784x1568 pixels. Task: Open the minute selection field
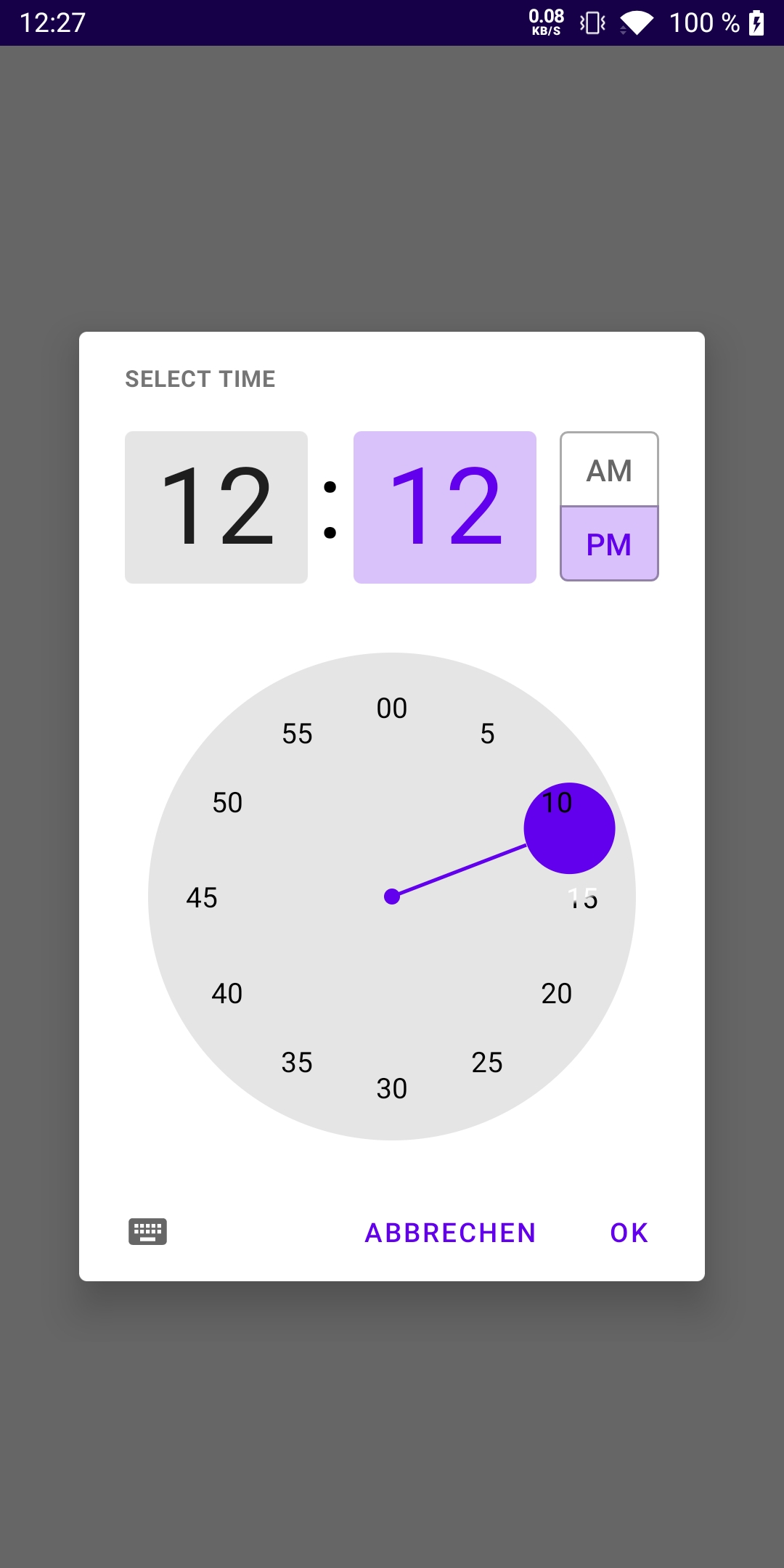point(444,506)
